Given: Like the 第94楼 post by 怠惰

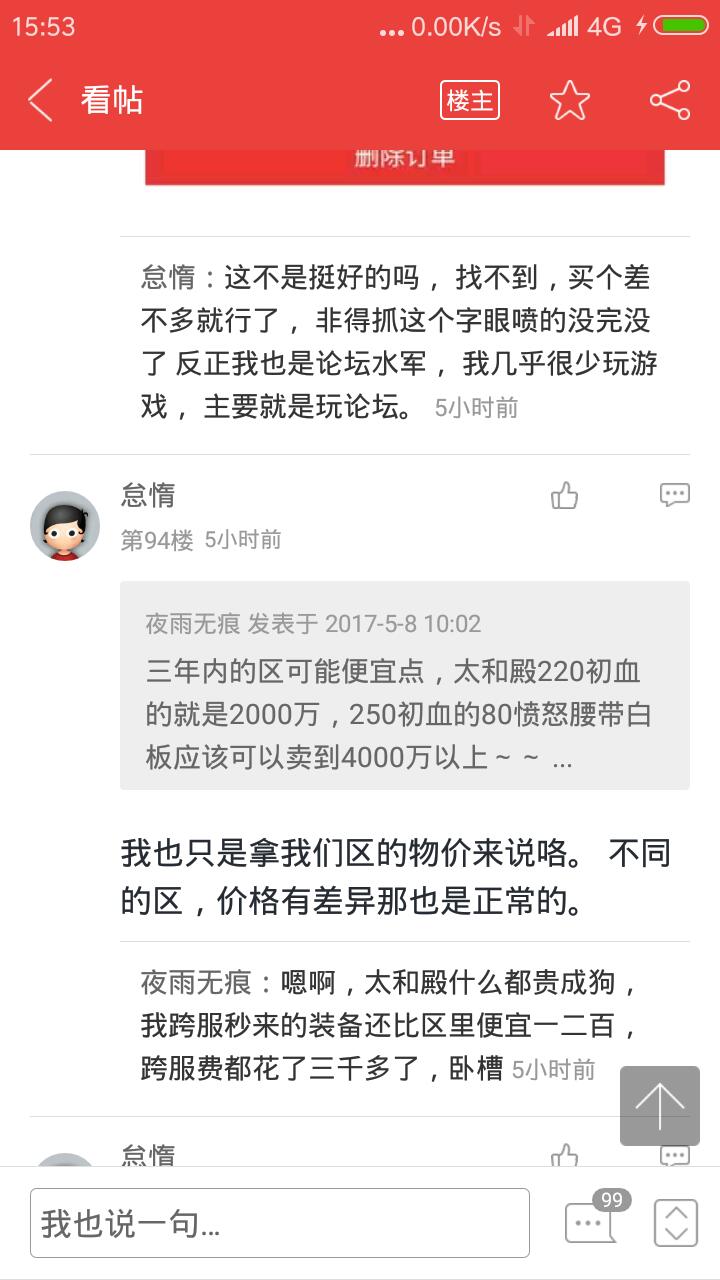Looking at the screenshot, I should (565, 495).
